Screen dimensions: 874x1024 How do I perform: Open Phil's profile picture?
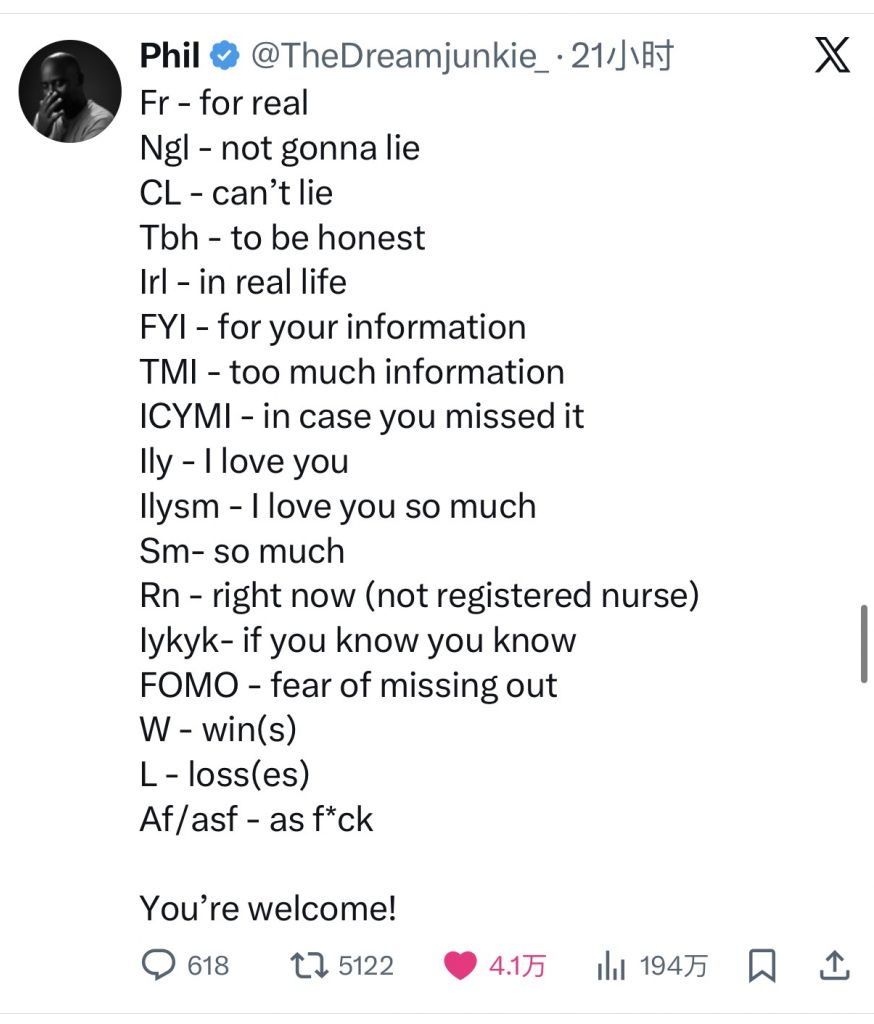(x=69, y=91)
